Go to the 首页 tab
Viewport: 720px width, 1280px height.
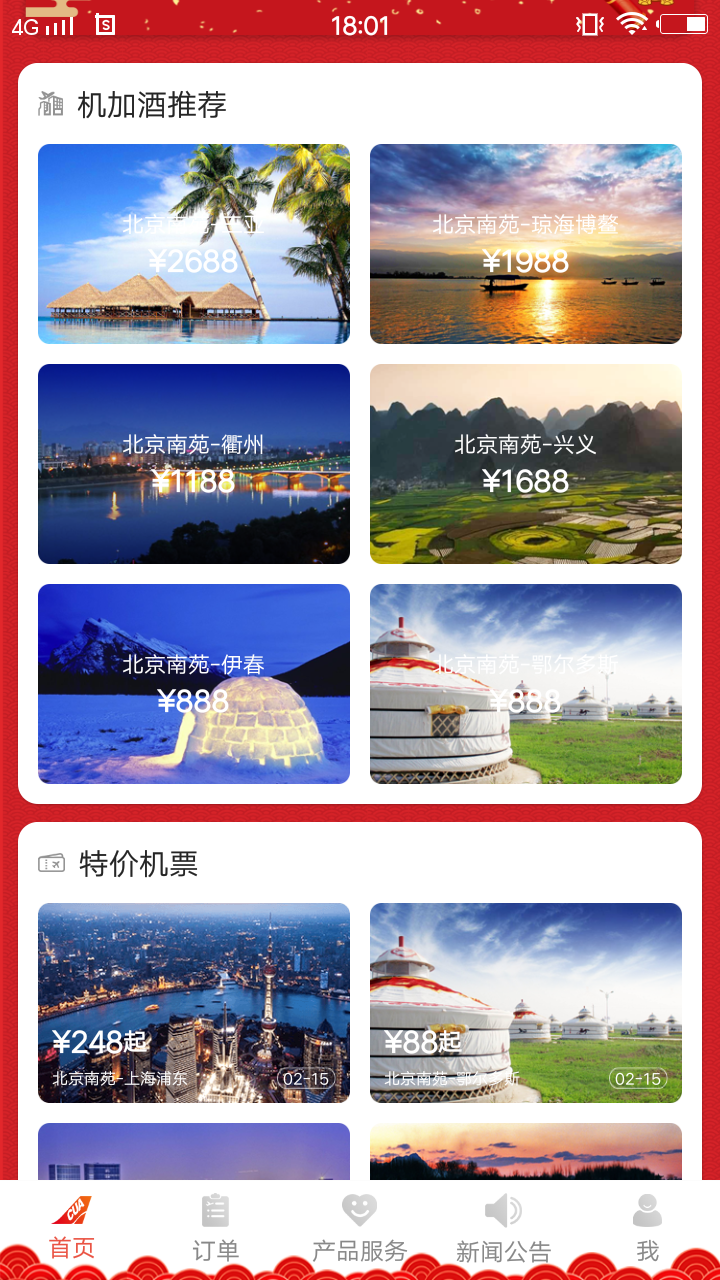click(72, 1228)
